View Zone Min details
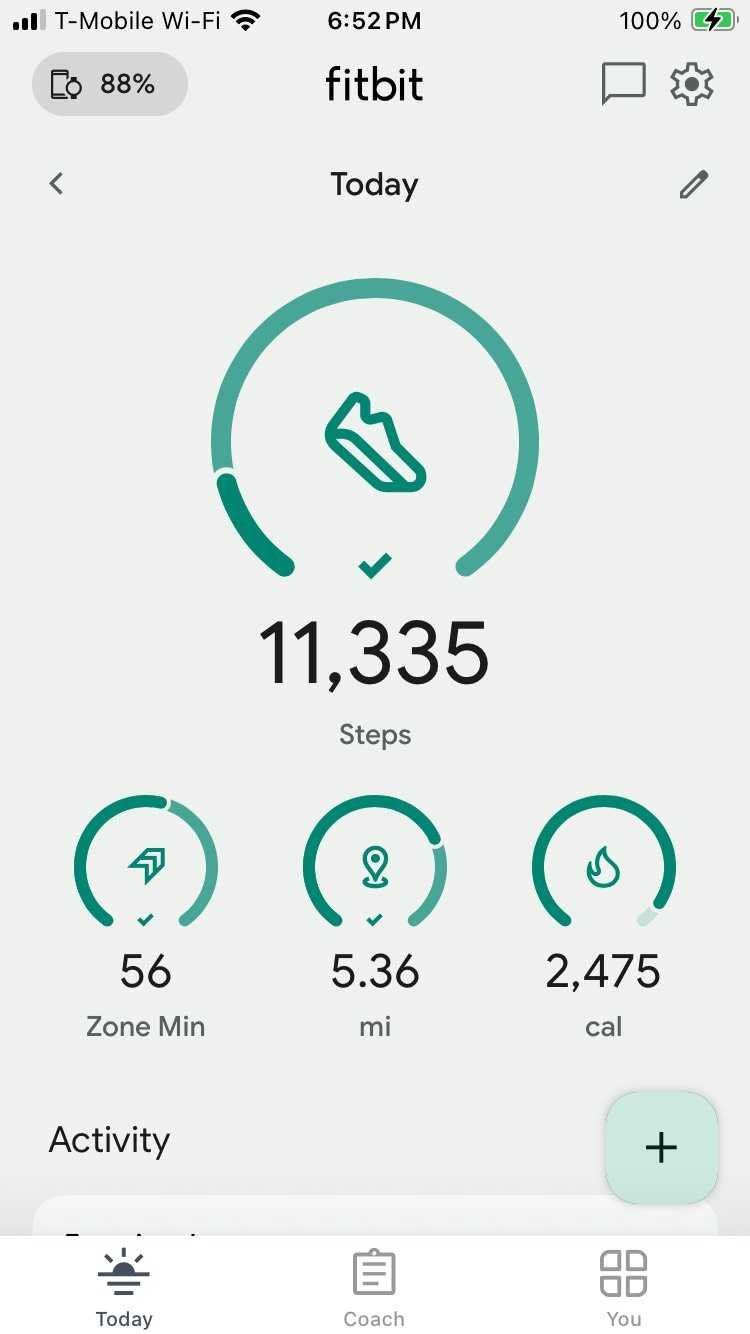 click(146, 917)
